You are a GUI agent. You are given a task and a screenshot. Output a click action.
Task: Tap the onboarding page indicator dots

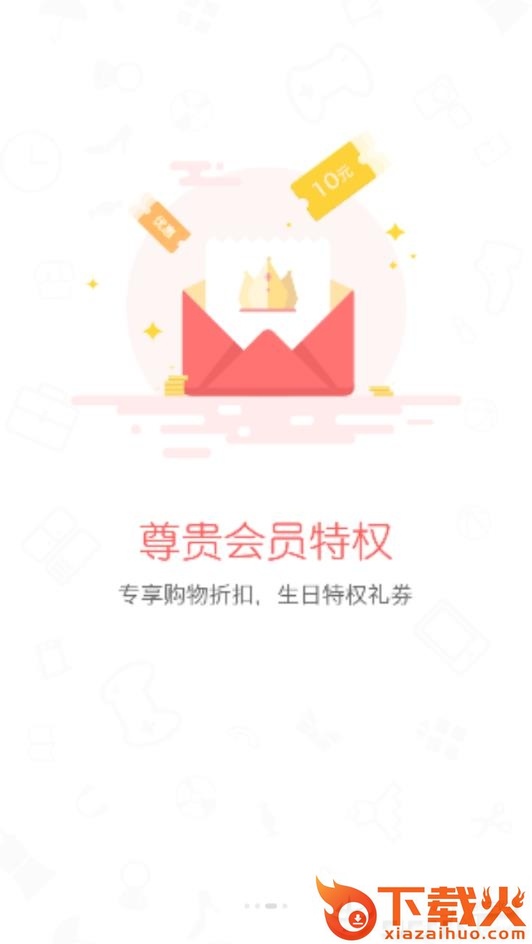click(265, 905)
